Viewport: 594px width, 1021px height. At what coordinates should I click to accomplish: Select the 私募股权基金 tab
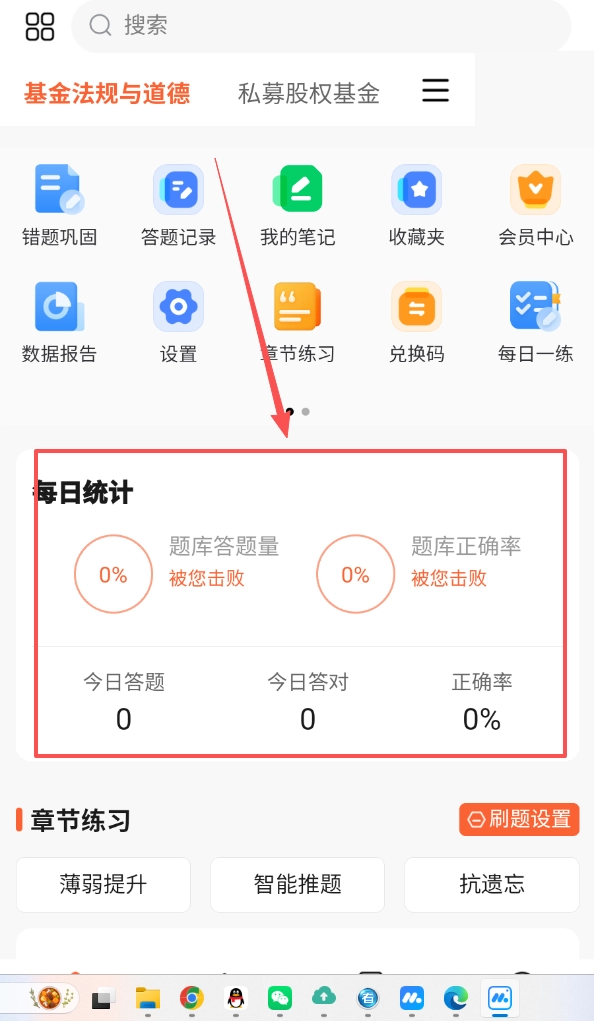pyautogui.click(x=309, y=93)
